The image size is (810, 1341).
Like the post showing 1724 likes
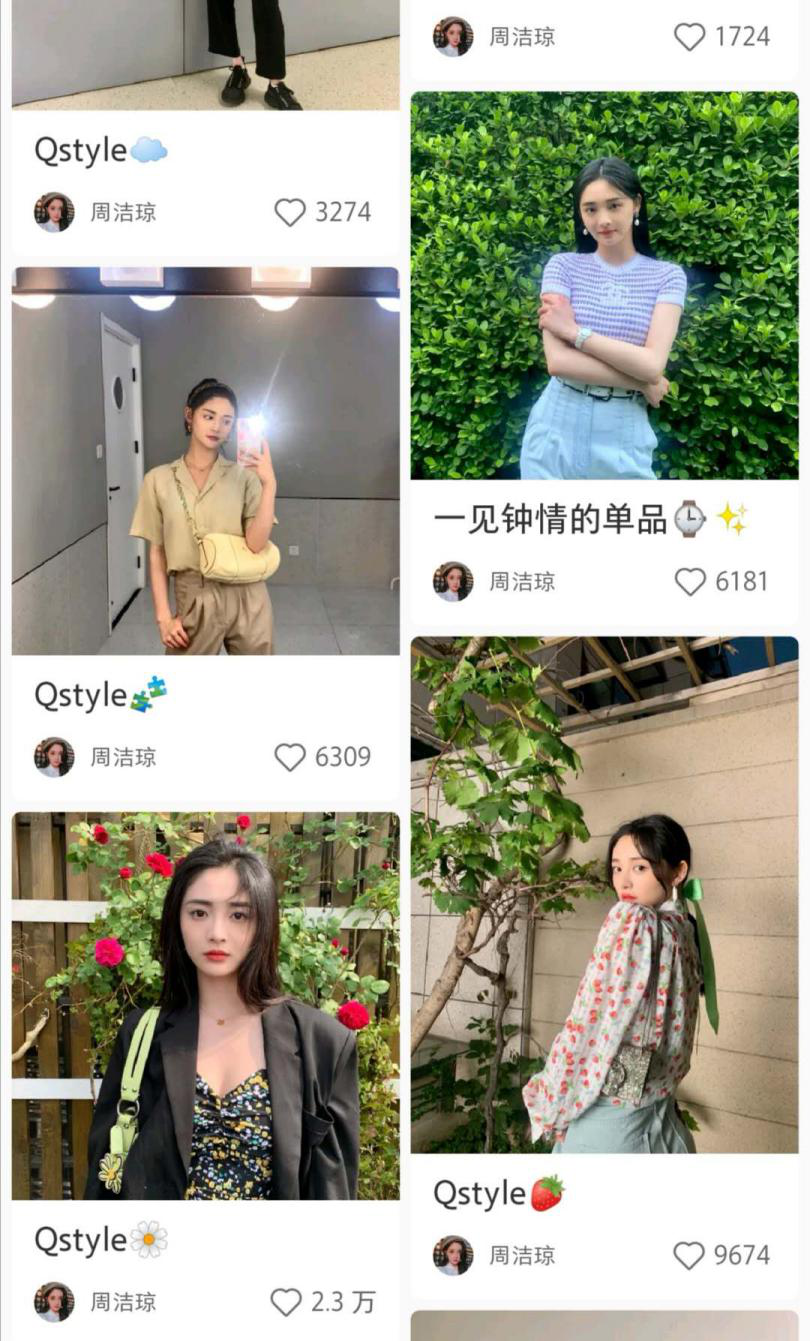click(x=689, y=37)
